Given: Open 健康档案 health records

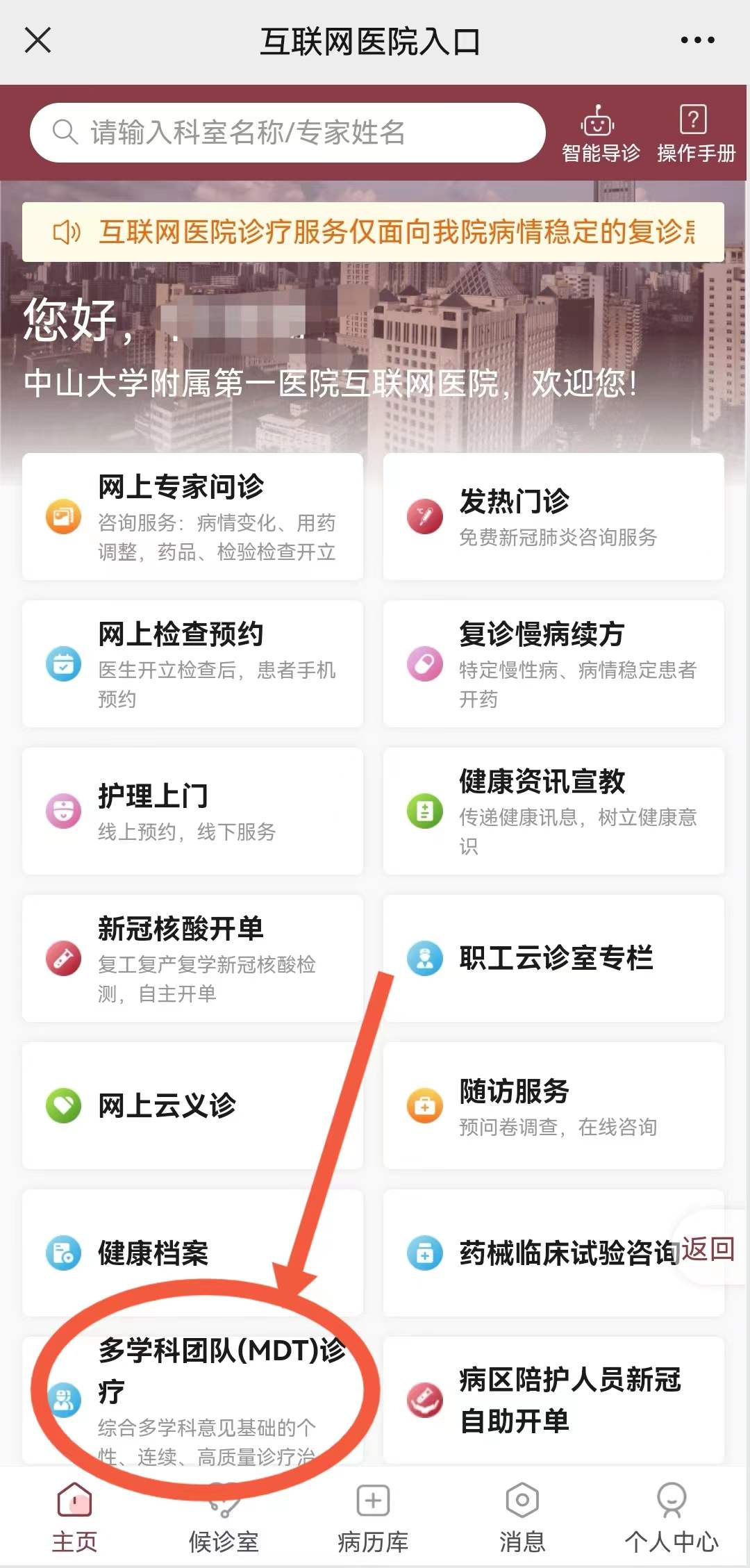Looking at the screenshot, I should click(x=192, y=1253).
